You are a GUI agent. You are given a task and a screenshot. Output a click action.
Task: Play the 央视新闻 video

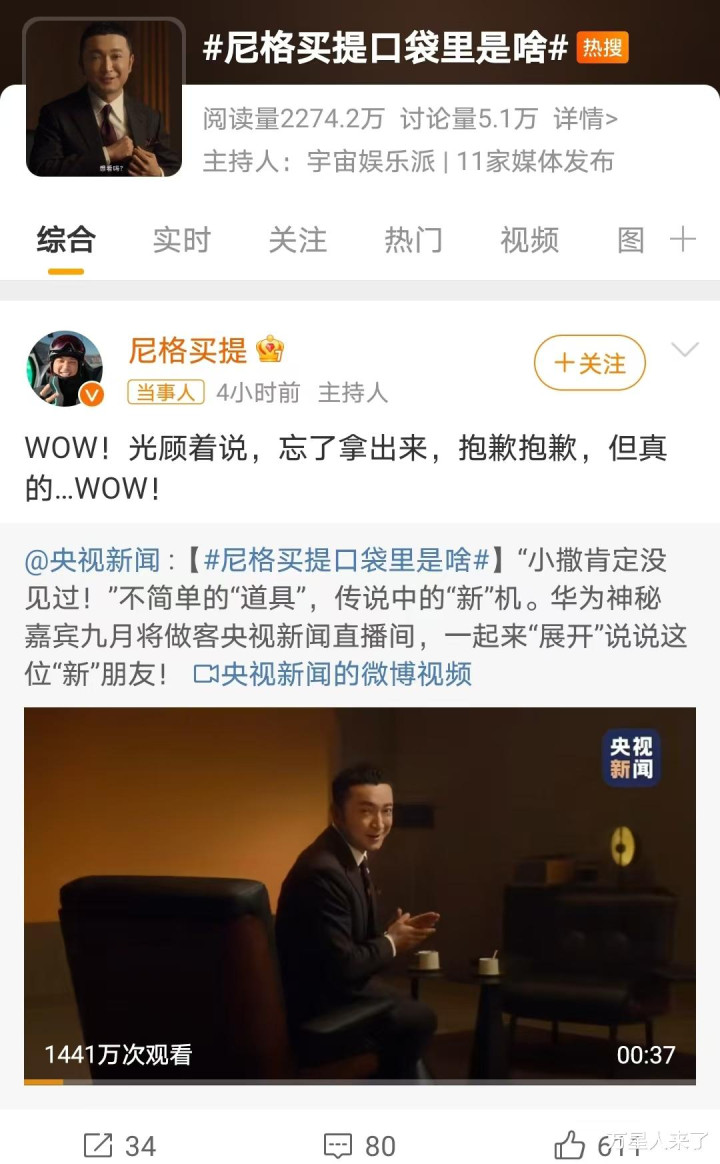tap(360, 896)
